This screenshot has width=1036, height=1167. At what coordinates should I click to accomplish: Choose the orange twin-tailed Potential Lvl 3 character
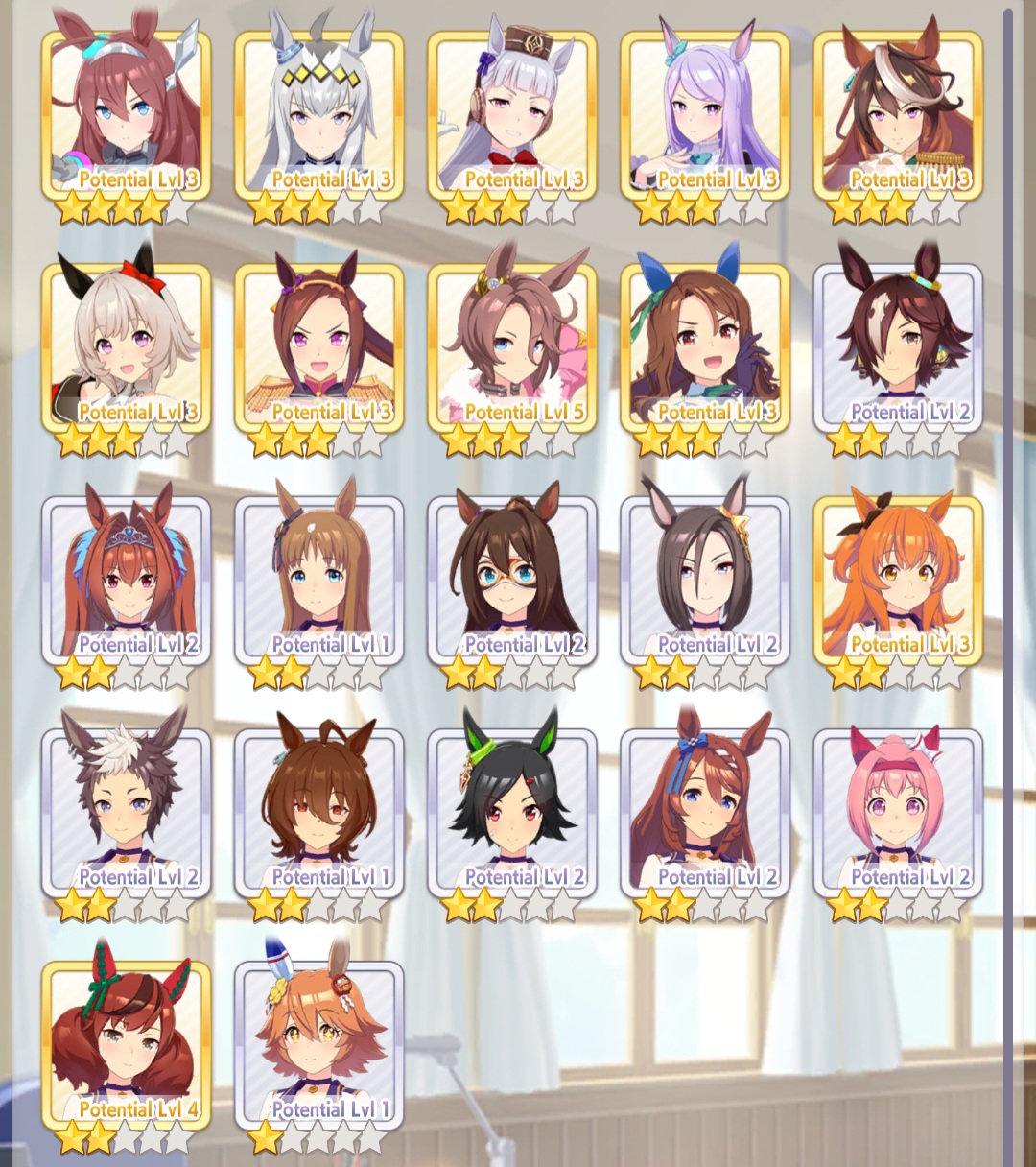point(898,581)
